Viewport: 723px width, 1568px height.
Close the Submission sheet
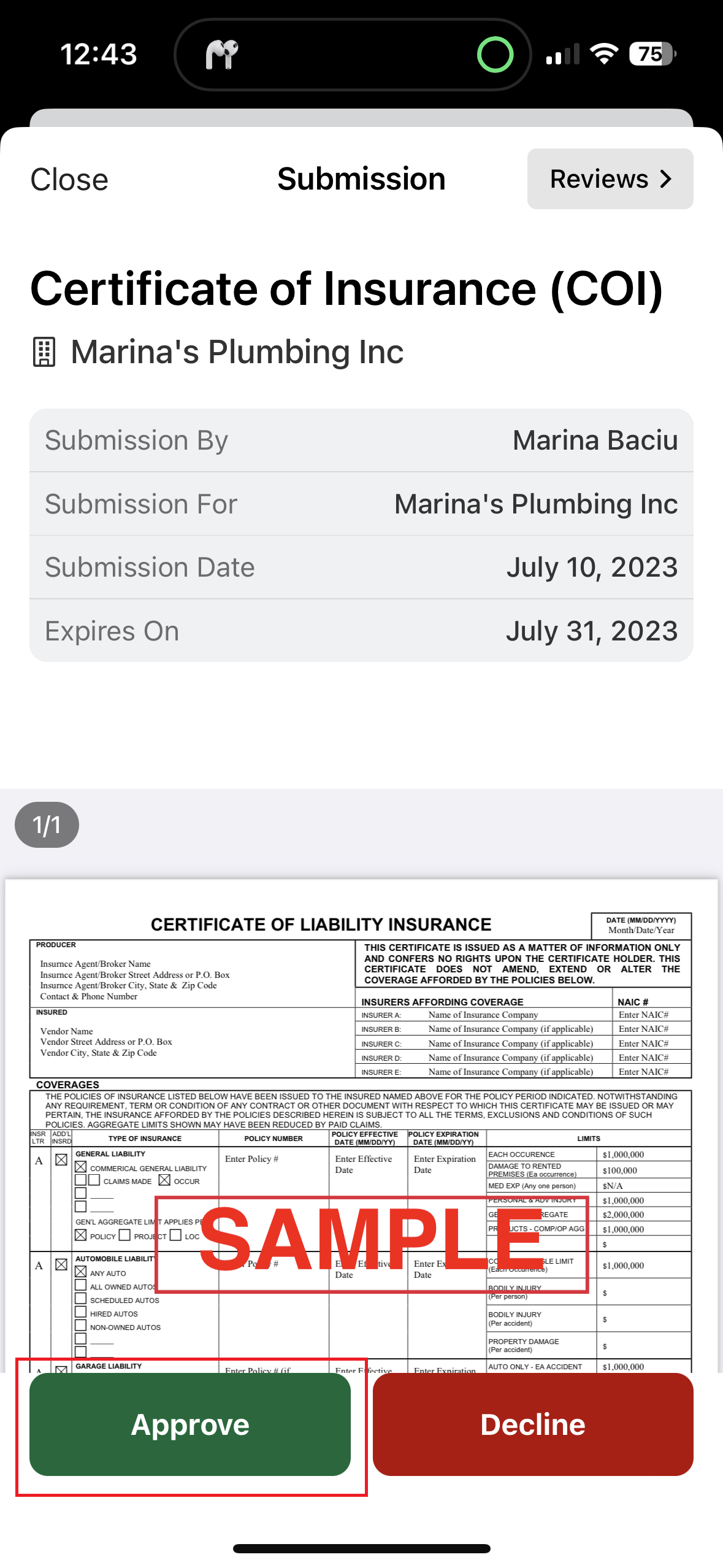pos(69,179)
